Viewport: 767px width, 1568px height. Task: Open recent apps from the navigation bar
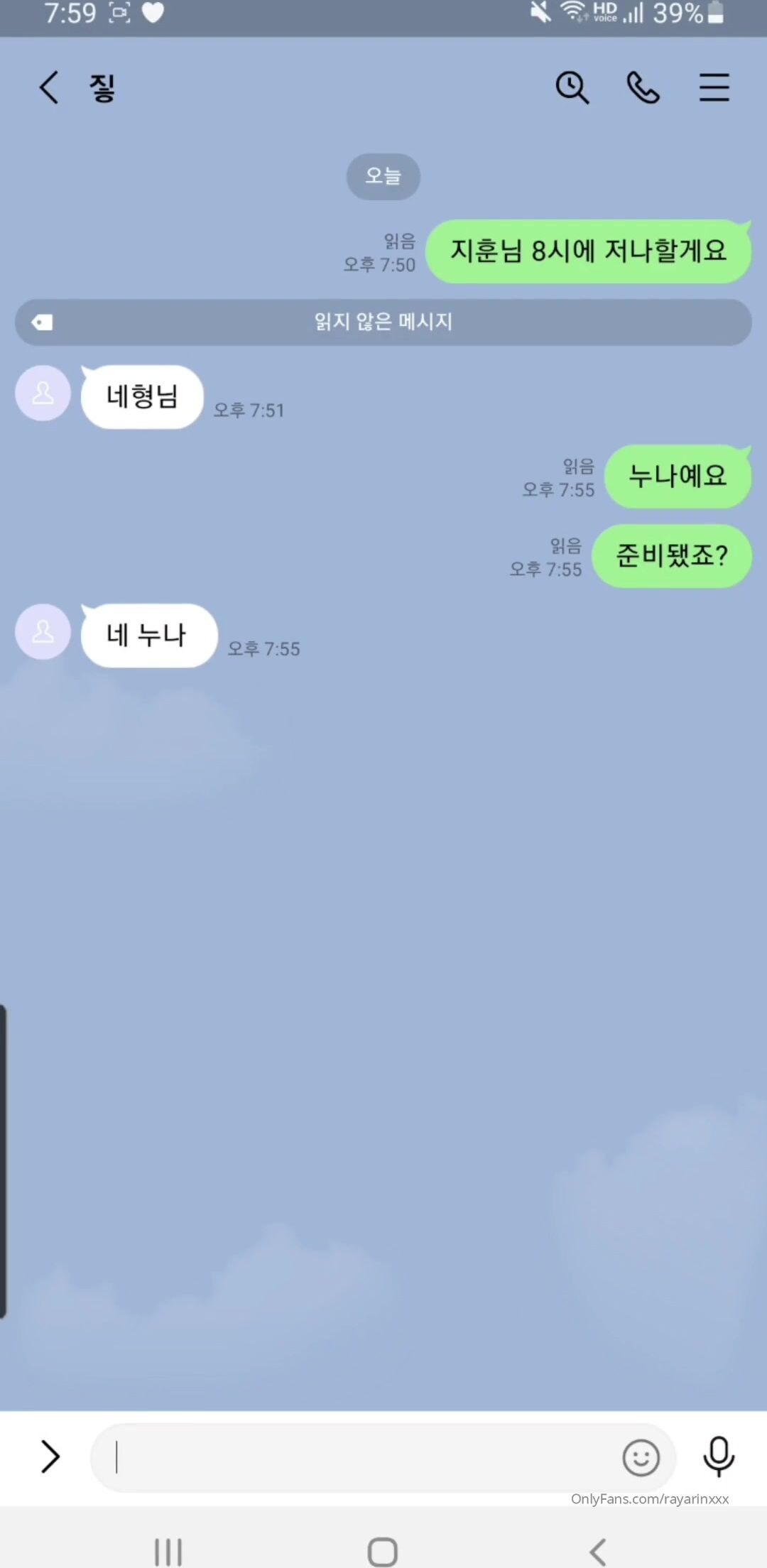[x=168, y=1552]
